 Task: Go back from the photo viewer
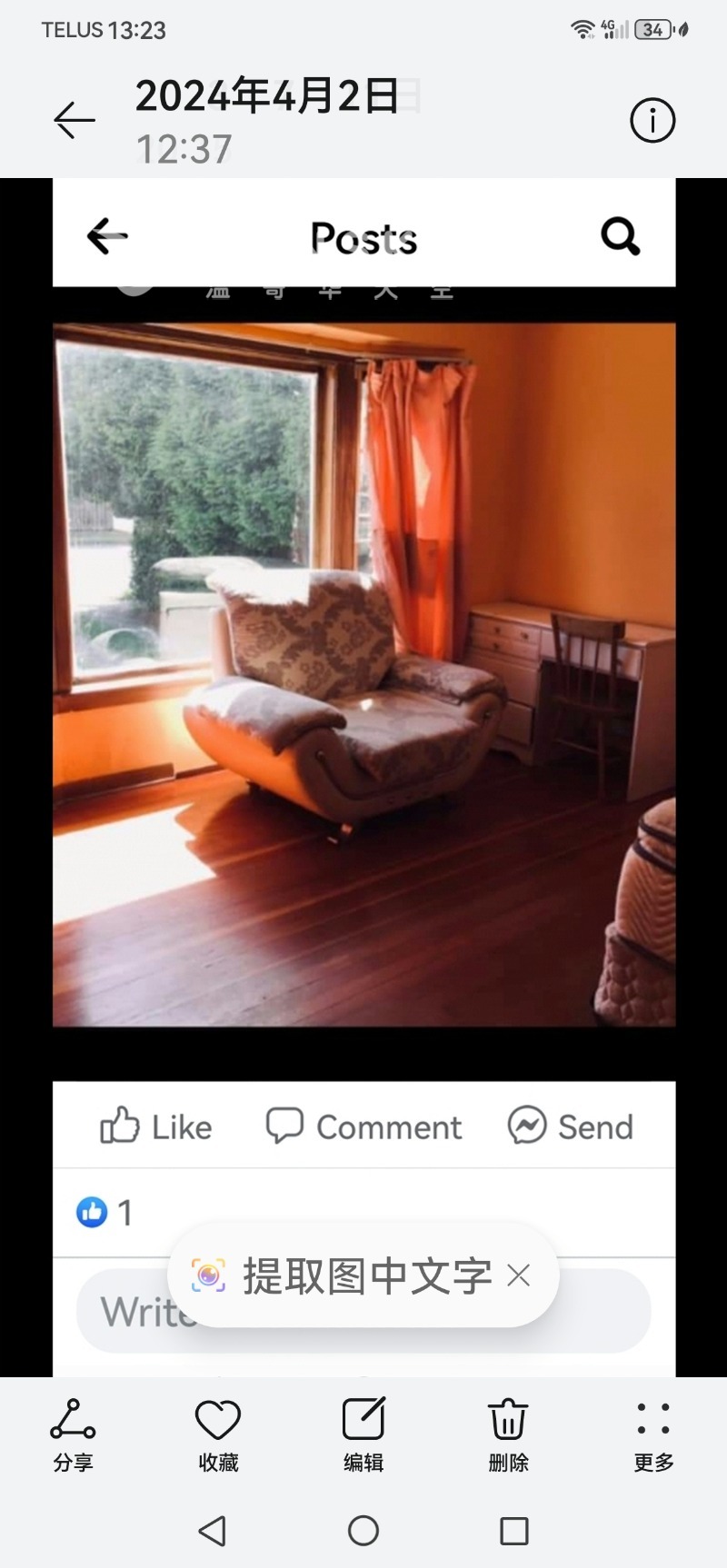point(75,120)
